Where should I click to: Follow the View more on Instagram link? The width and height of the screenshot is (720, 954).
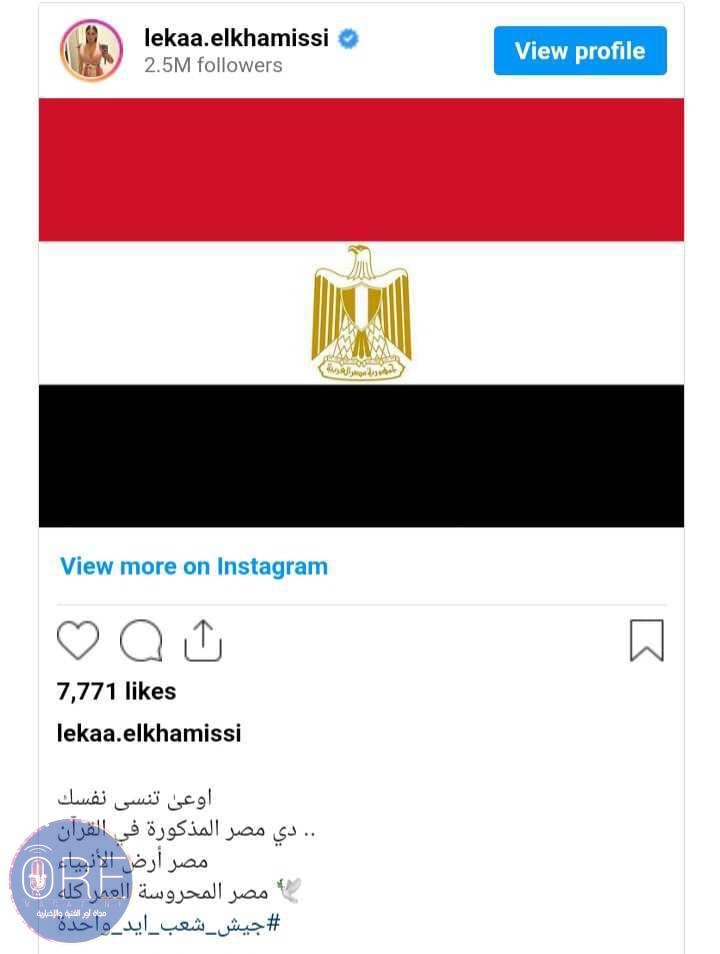(x=194, y=566)
